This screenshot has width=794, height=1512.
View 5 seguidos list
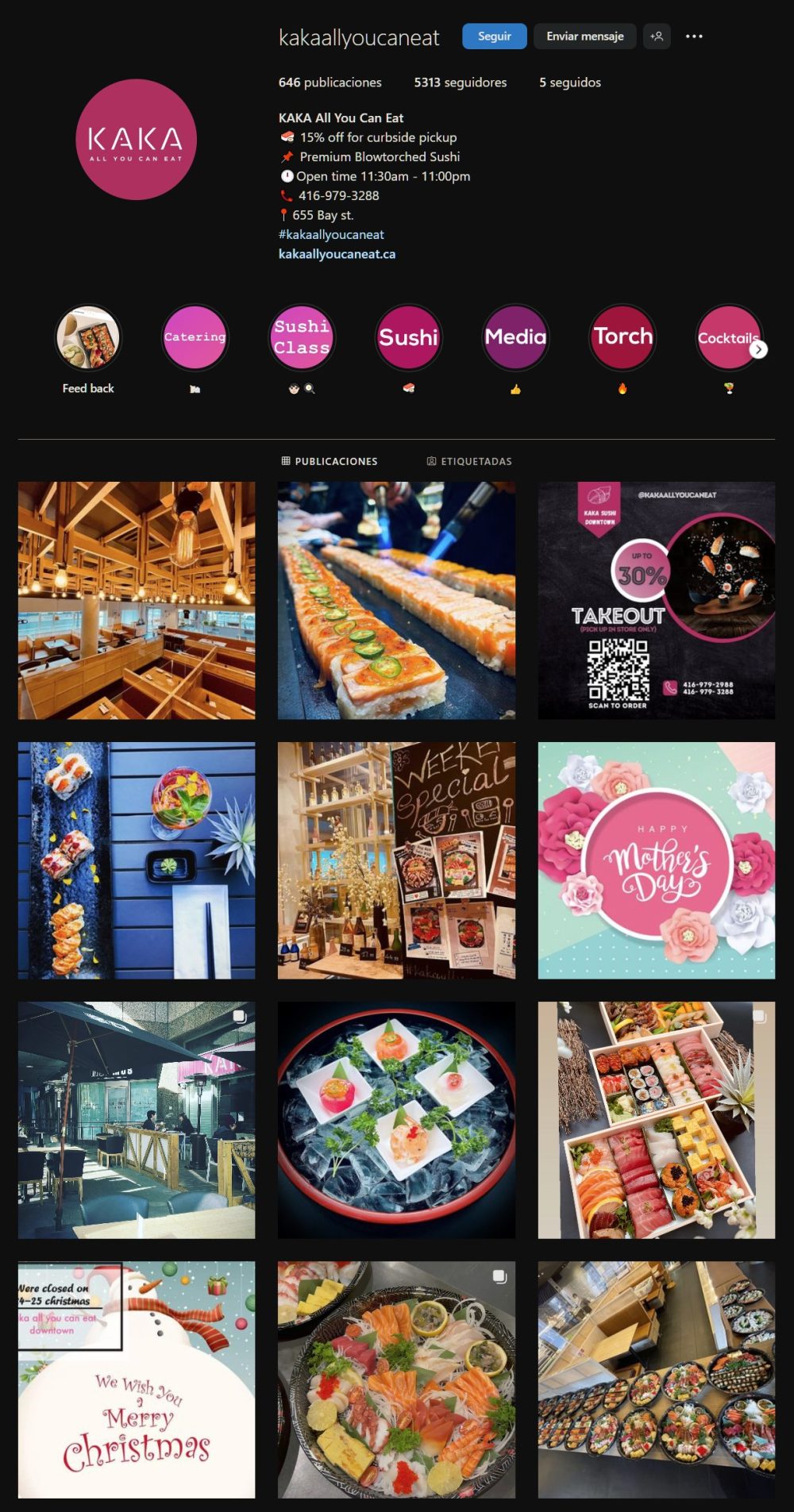click(569, 83)
